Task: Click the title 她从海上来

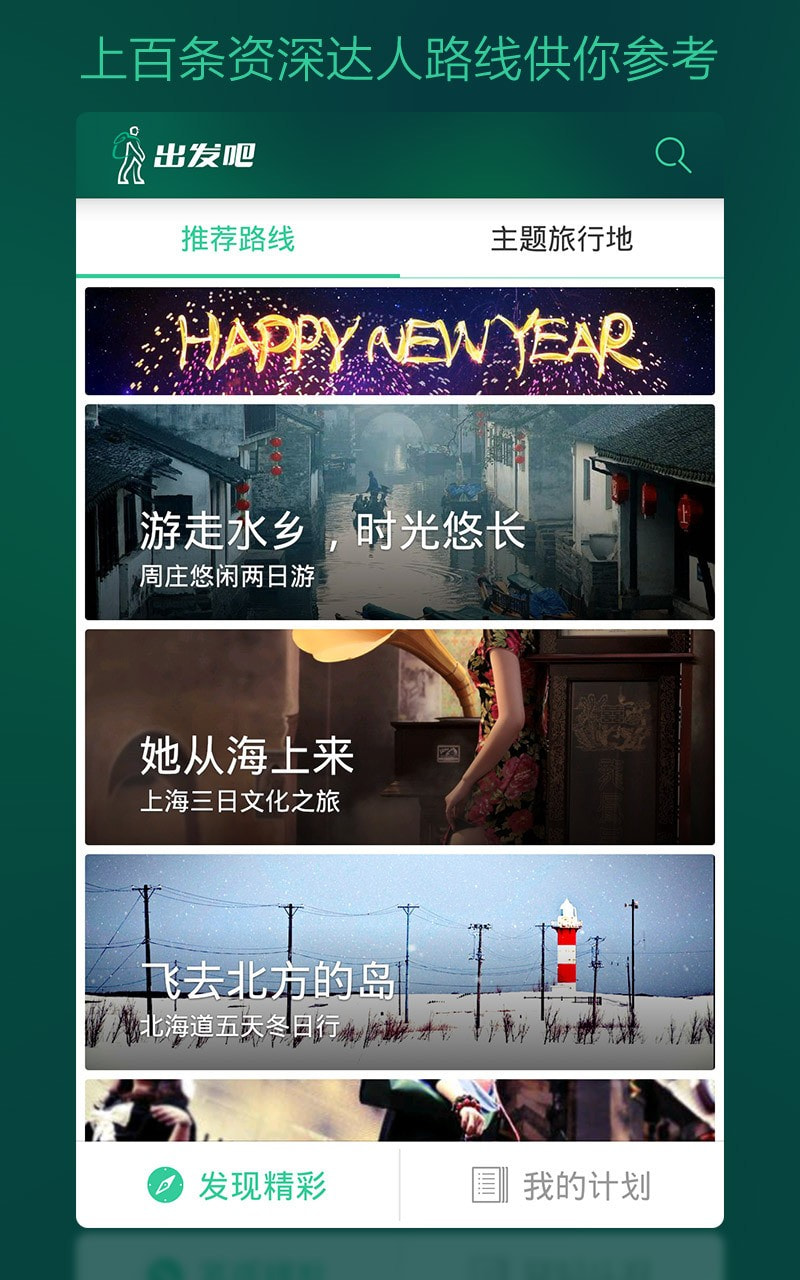Action: [245, 757]
